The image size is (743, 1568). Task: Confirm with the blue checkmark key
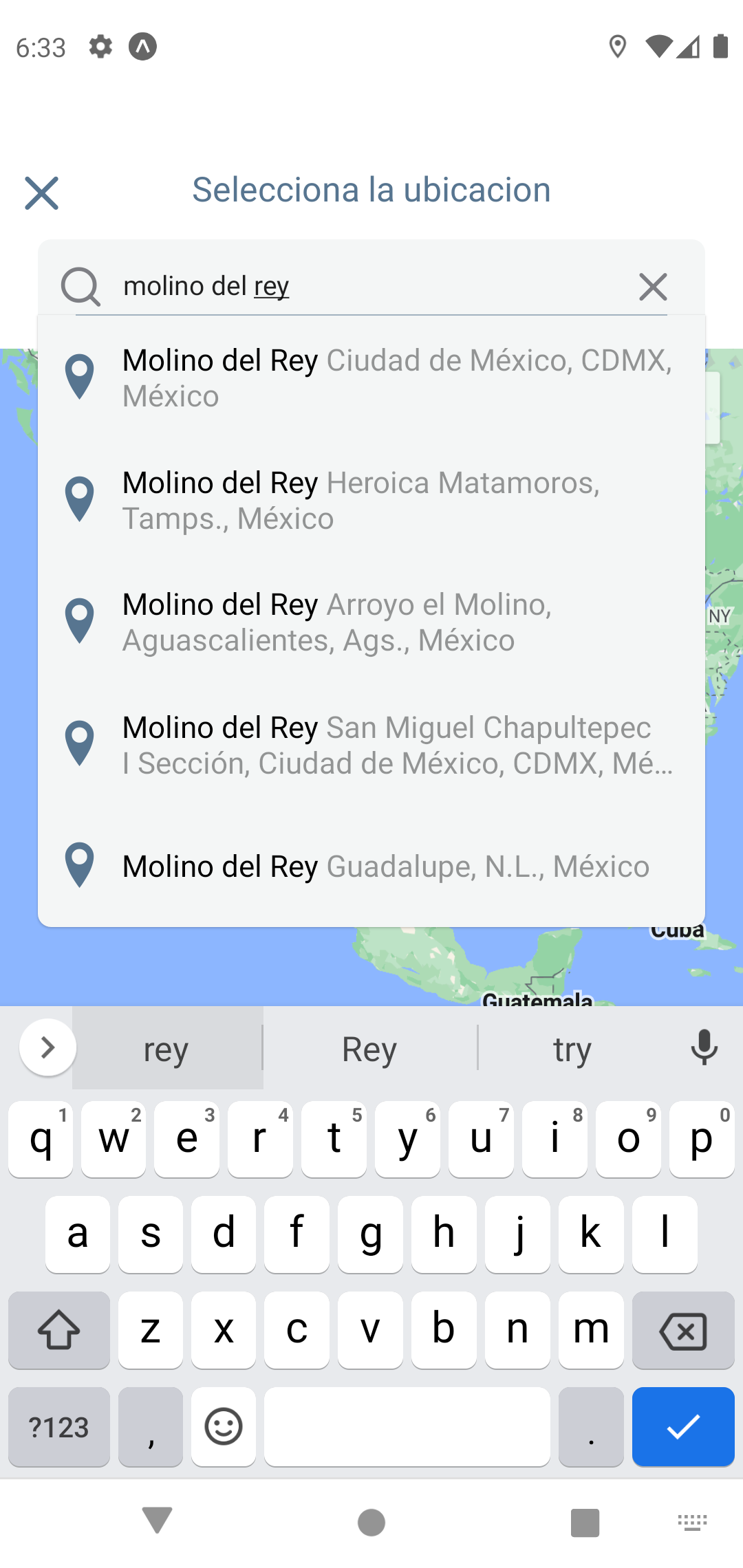tap(682, 1427)
